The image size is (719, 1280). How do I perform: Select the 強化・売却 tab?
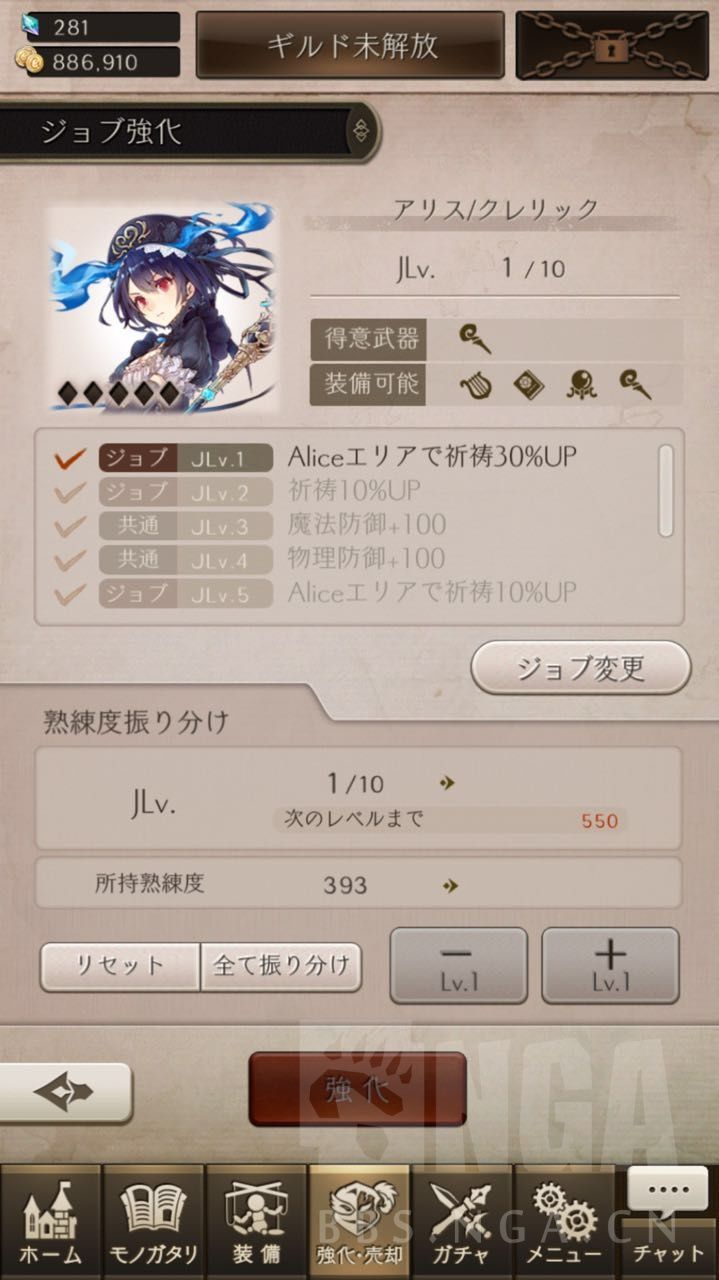(359, 1222)
